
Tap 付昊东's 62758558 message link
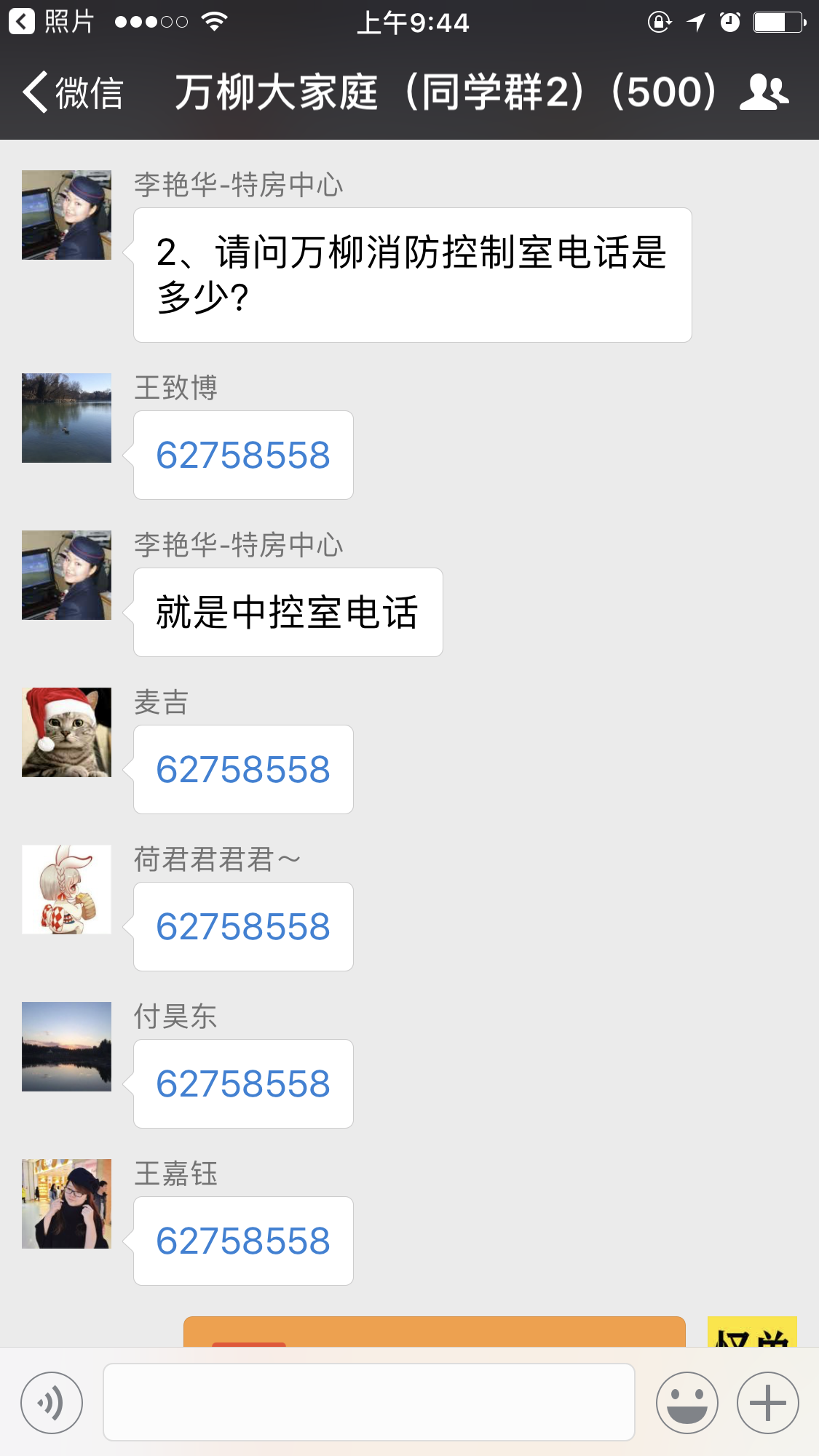click(x=243, y=1084)
